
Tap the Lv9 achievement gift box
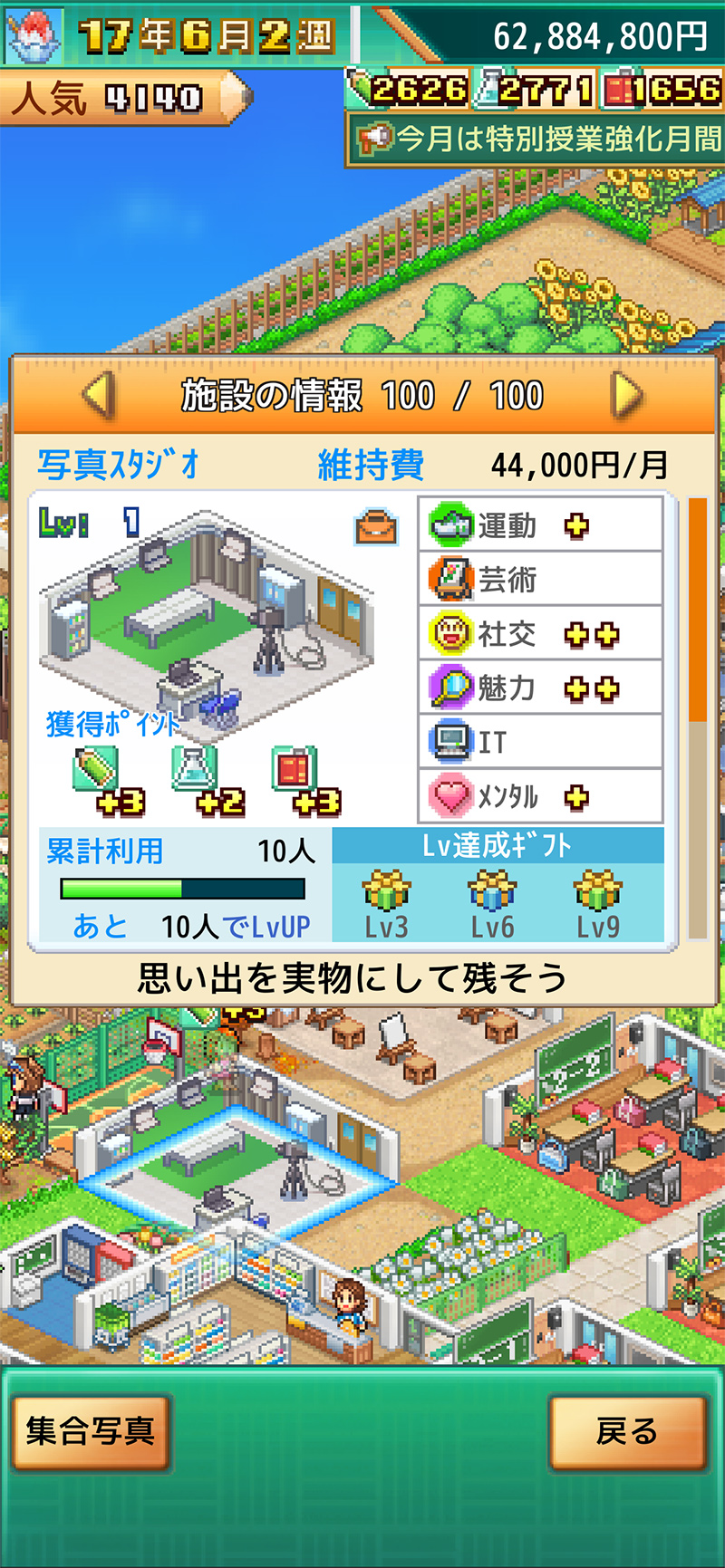tap(598, 890)
